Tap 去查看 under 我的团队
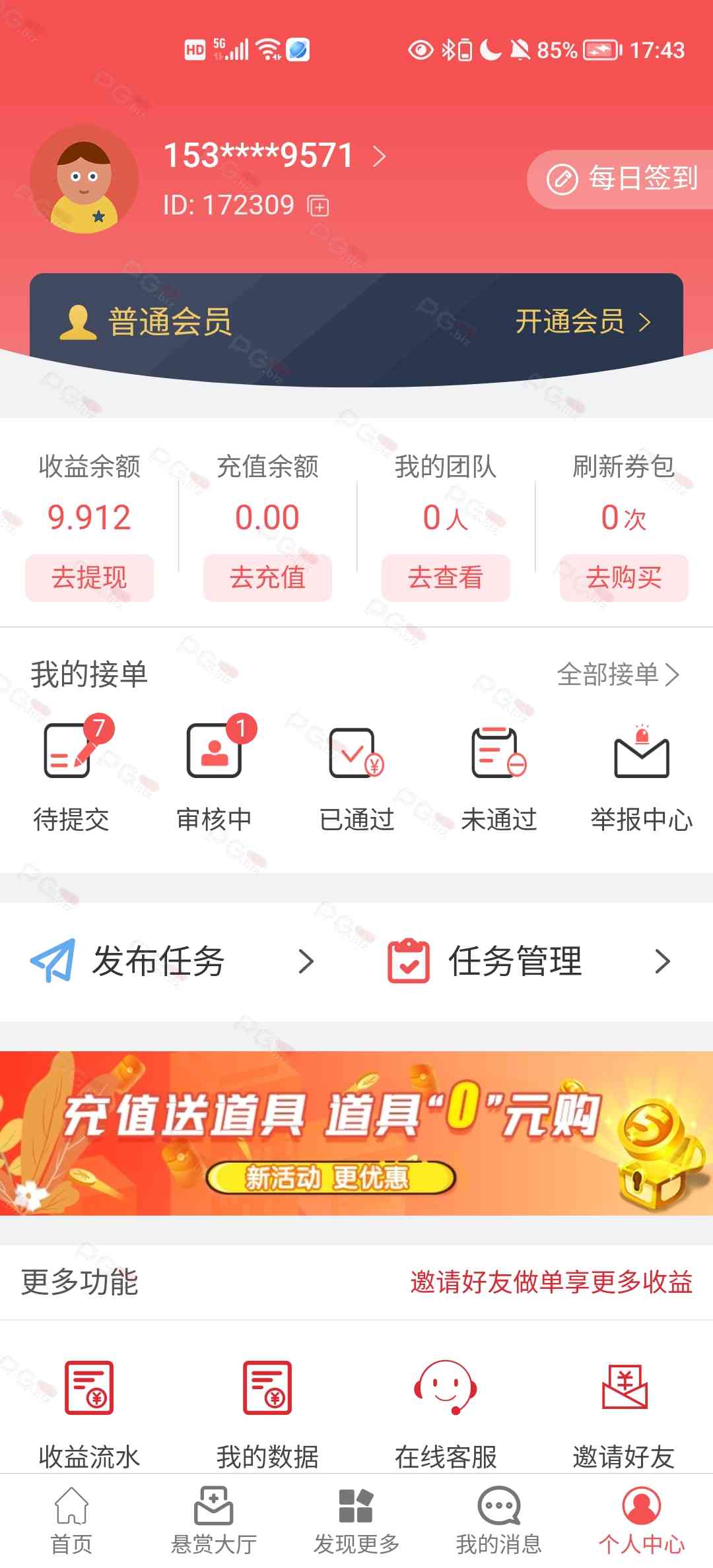Image resolution: width=713 pixels, height=1568 pixels. click(446, 577)
